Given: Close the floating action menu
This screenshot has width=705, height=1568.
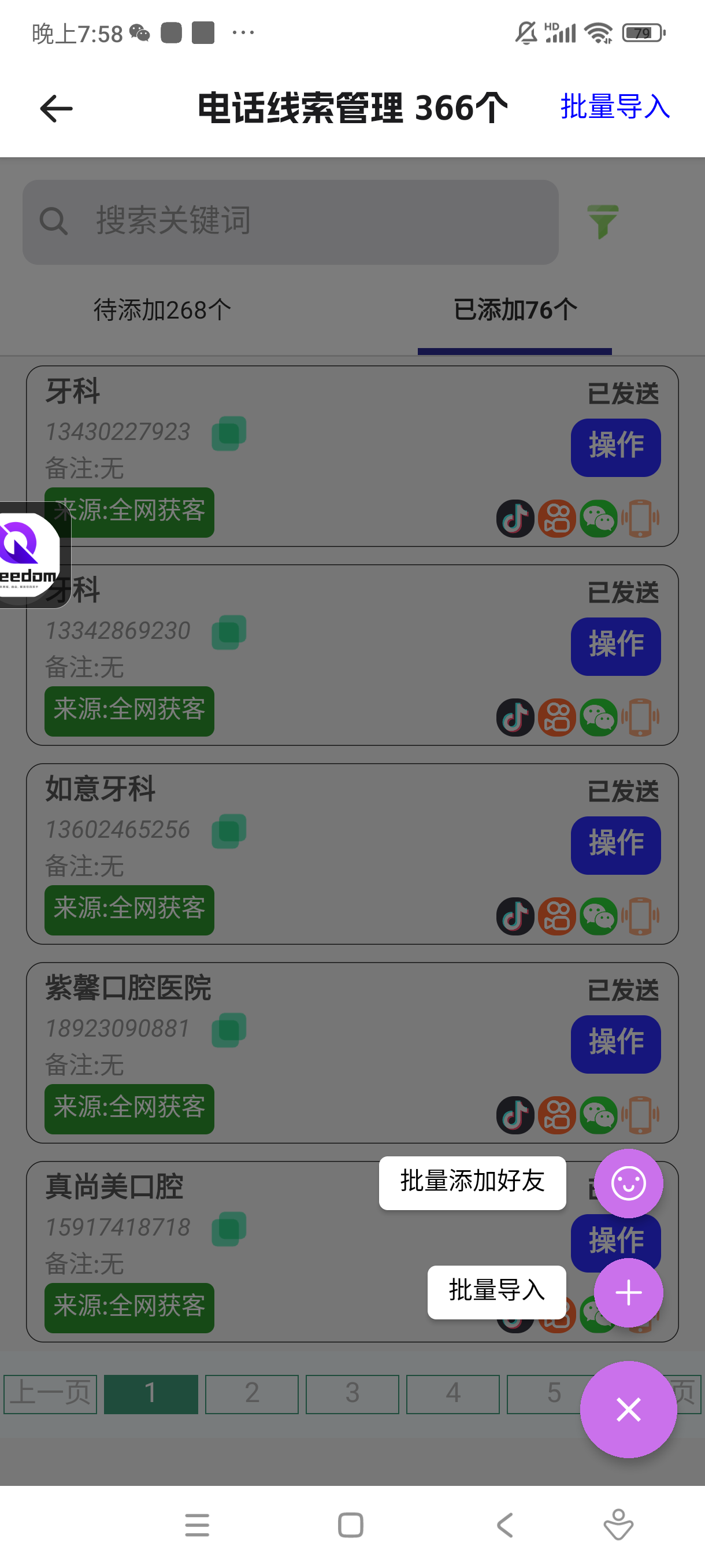Looking at the screenshot, I should tap(628, 1409).
